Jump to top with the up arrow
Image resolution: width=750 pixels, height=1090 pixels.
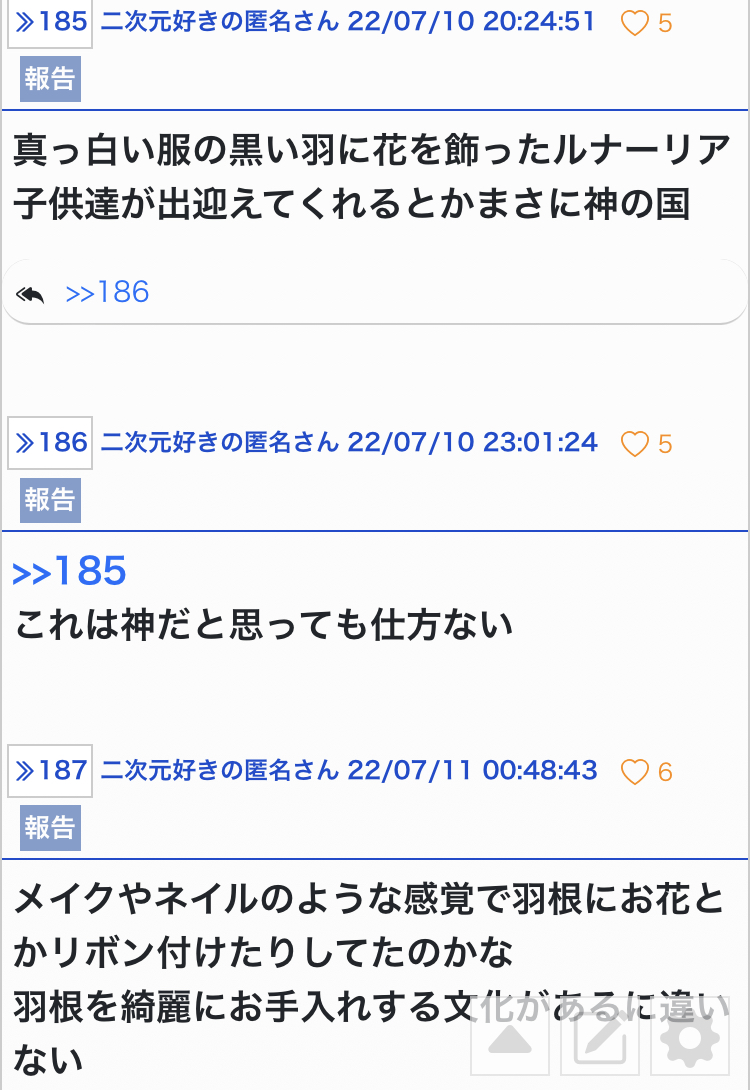[509, 1036]
